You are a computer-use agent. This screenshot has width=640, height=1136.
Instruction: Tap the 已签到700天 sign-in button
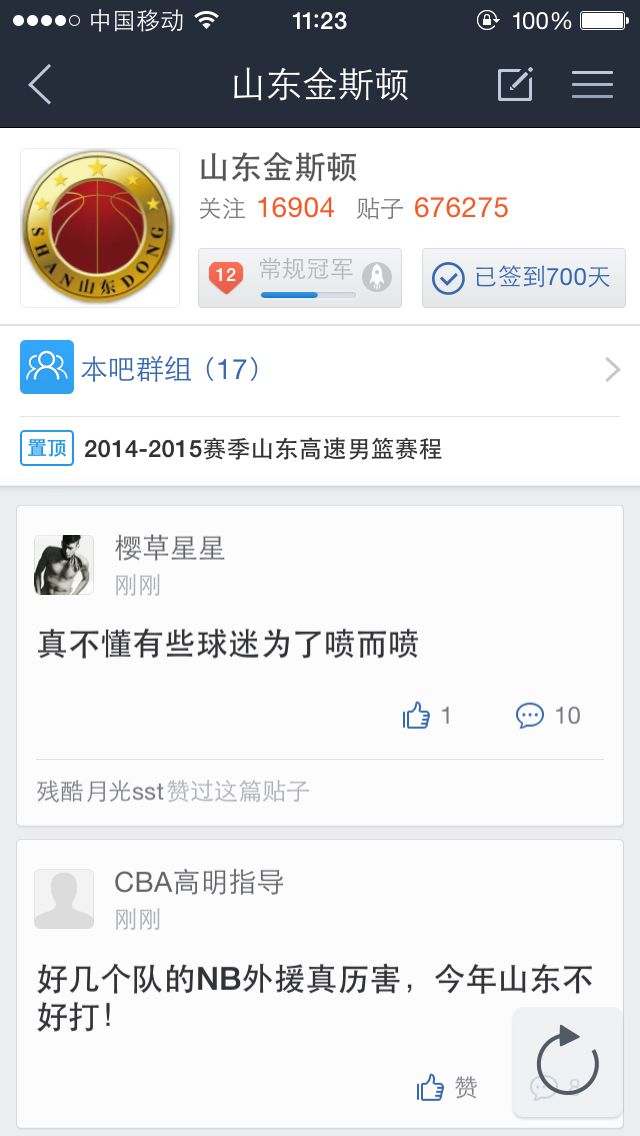tap(523, 278)
